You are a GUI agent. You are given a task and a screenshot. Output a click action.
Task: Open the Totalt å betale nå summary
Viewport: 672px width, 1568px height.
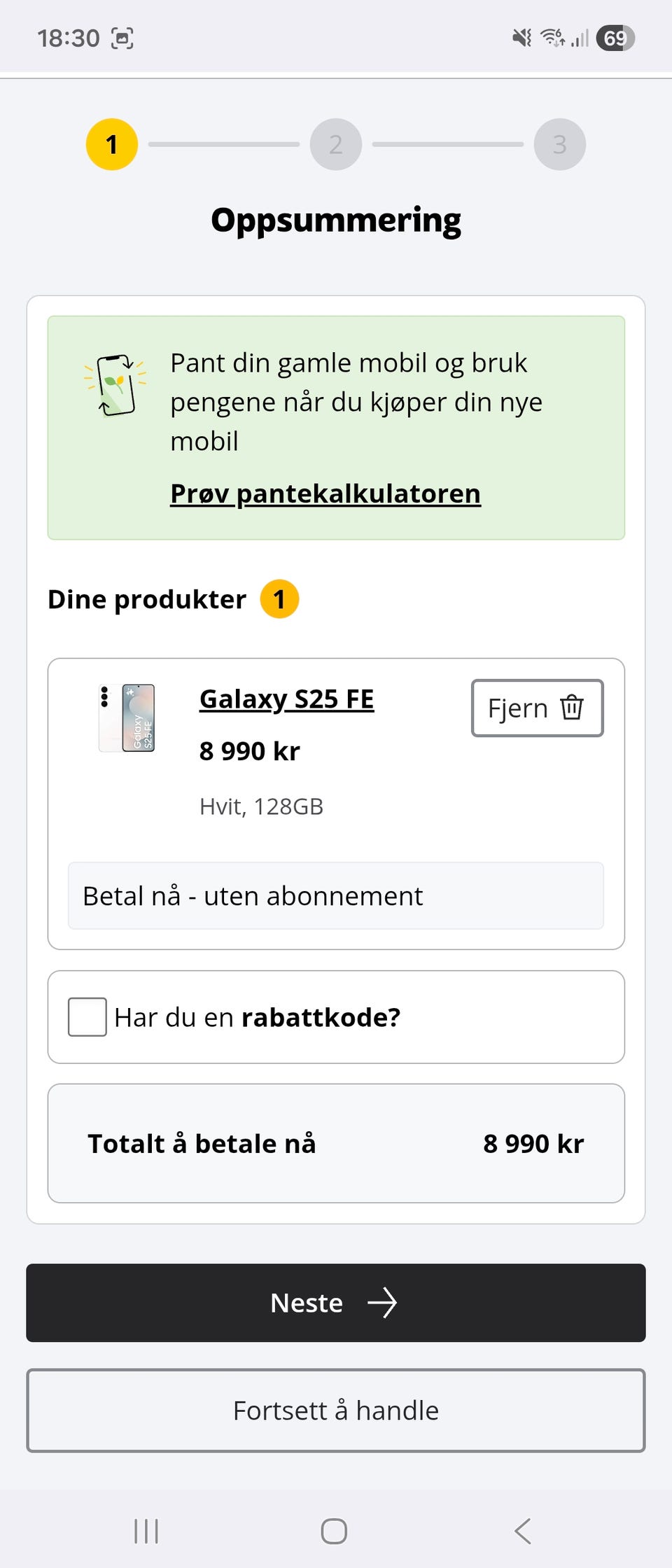click(335, 1142)
